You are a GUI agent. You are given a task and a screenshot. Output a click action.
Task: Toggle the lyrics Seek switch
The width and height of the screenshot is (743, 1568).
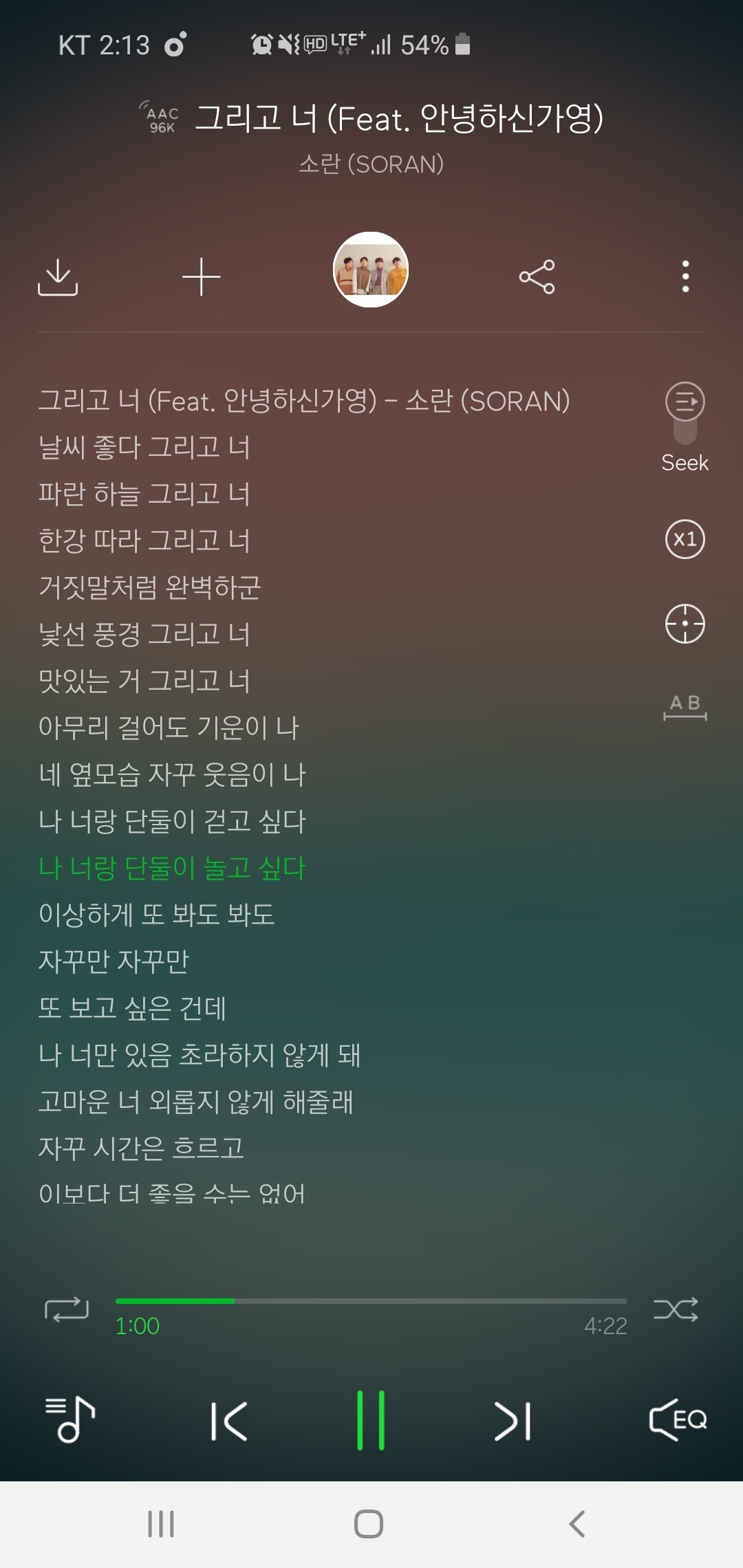[685, 413]
